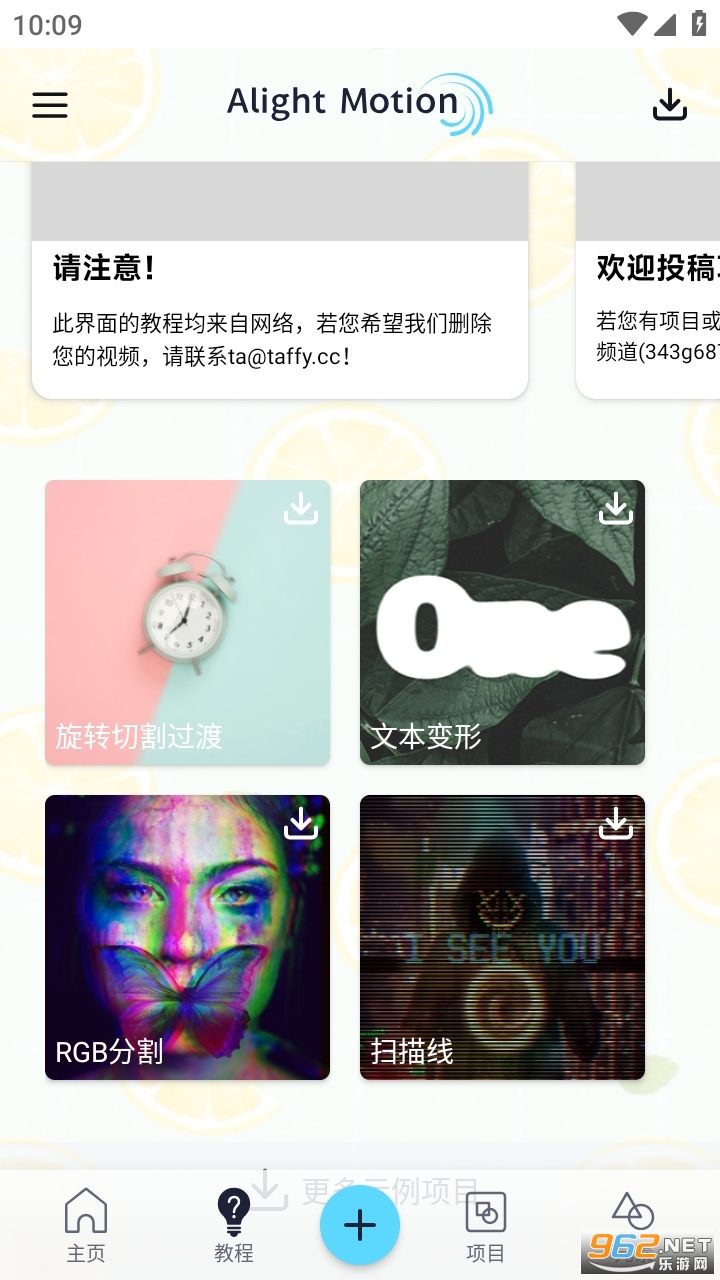The width and height of the screenshot is (720, 1280).
Task: Create a new project with plus button
Action: tap(360, 1225)
